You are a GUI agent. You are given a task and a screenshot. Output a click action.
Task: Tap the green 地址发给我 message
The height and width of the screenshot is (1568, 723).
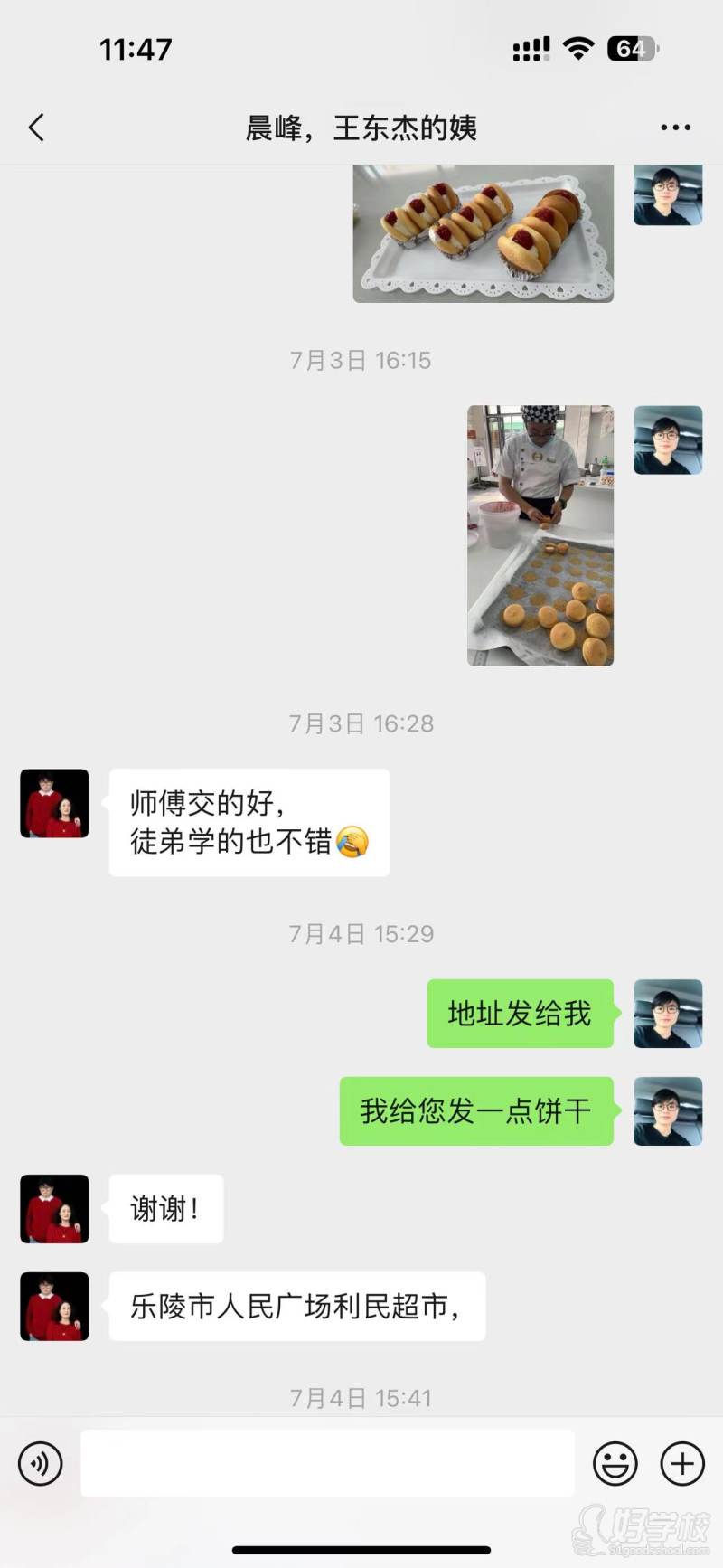pos(520,1014)
